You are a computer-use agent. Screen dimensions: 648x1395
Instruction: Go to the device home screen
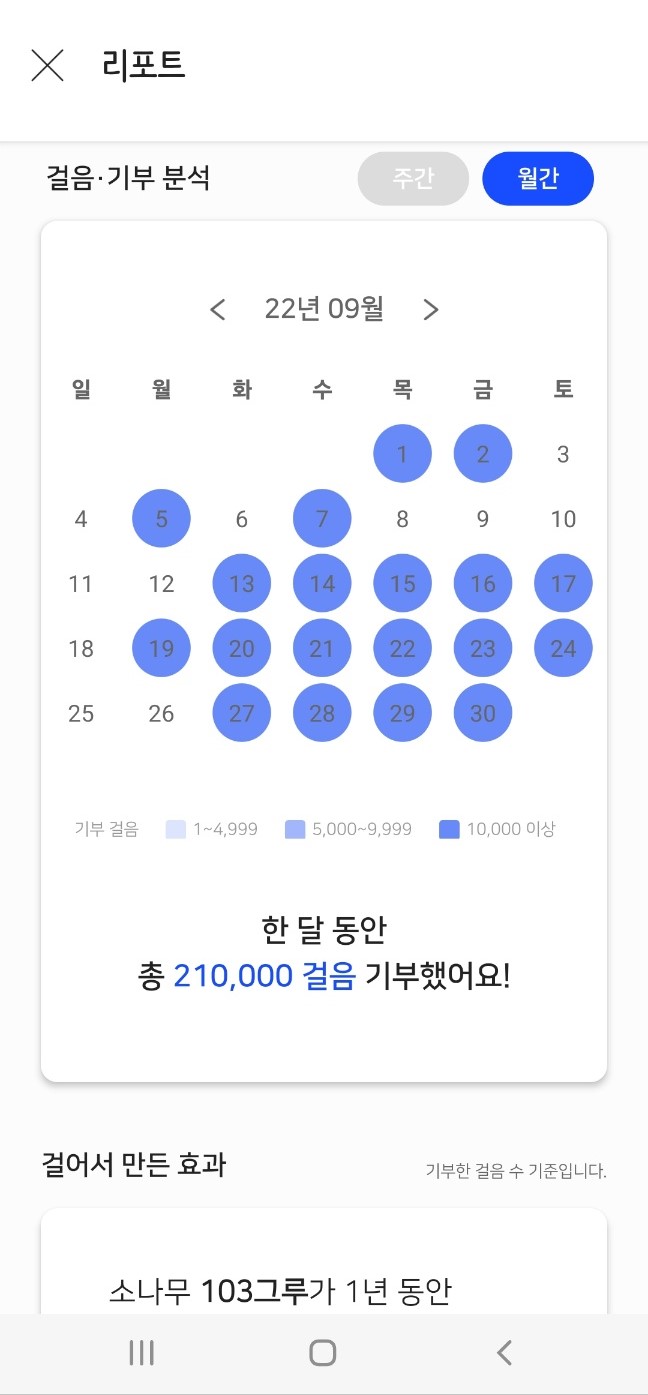tap(322, 1353)
